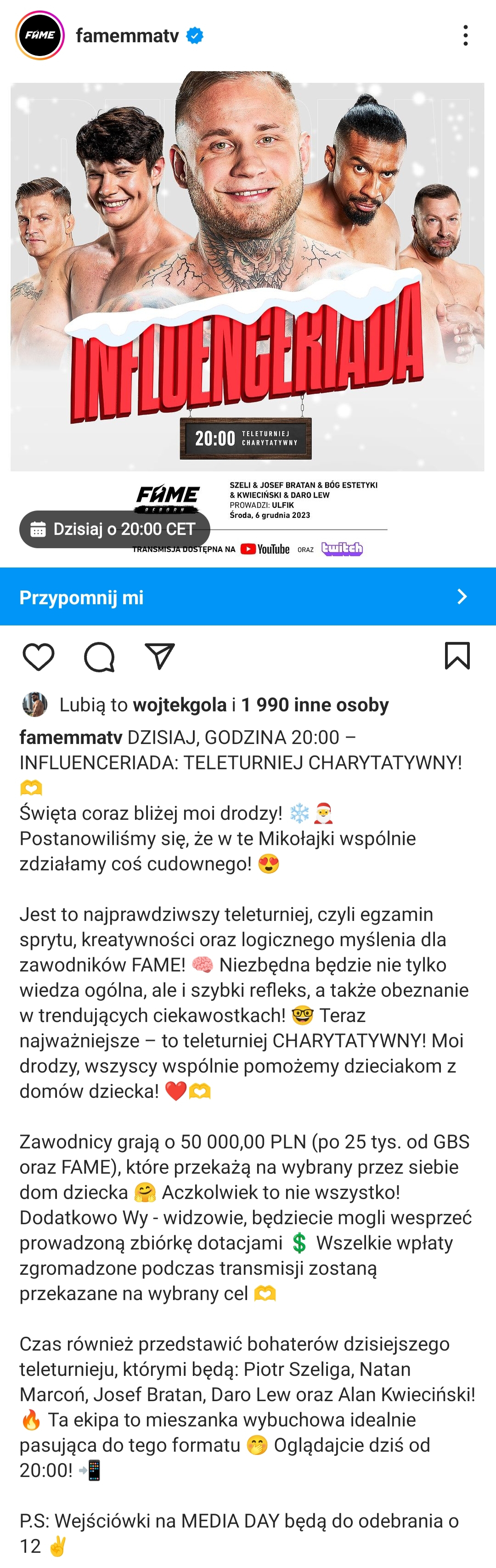The width and height of the screenshot is (496, 1568).
Task: Tap the famemmatv username in the header
Action: coord(127,36)
